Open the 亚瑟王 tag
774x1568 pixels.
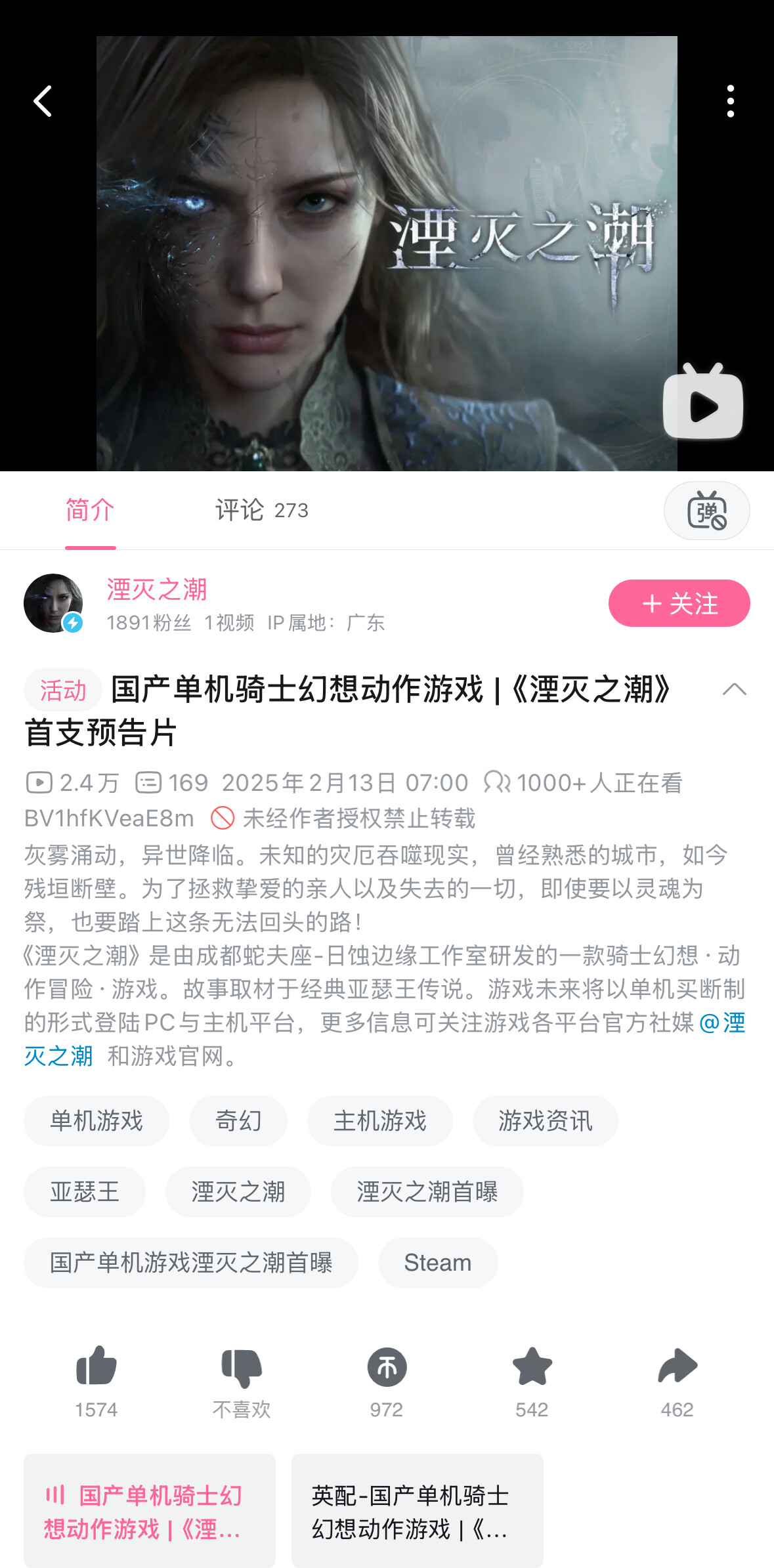point(85,1191)
